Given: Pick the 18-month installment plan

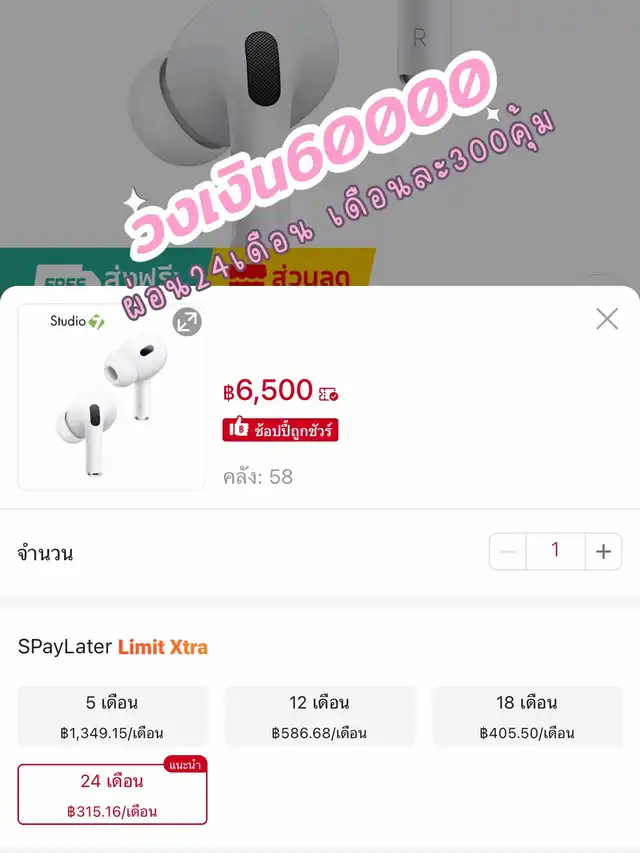Looking at the screenshot, I should coord(527,716).
